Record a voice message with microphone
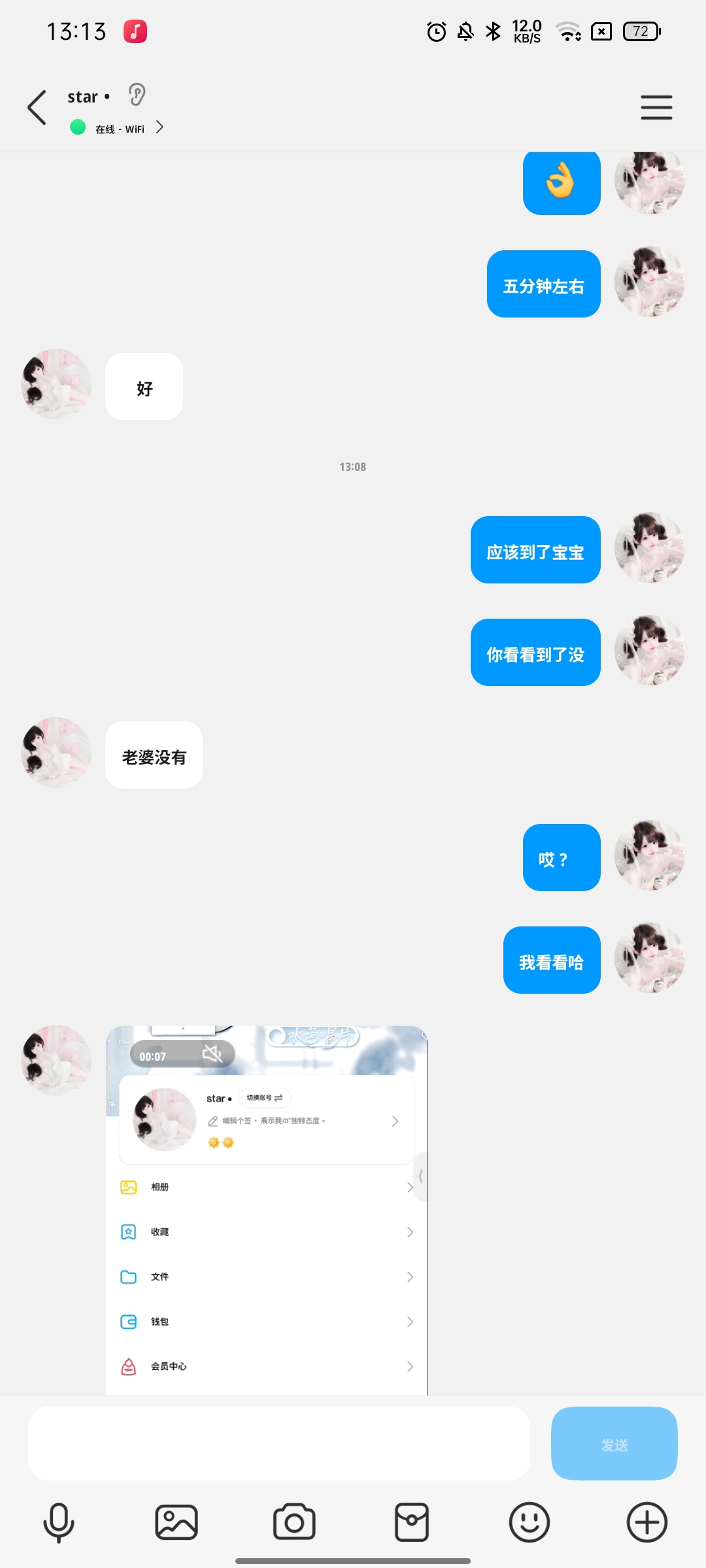 click(59, 1522)
